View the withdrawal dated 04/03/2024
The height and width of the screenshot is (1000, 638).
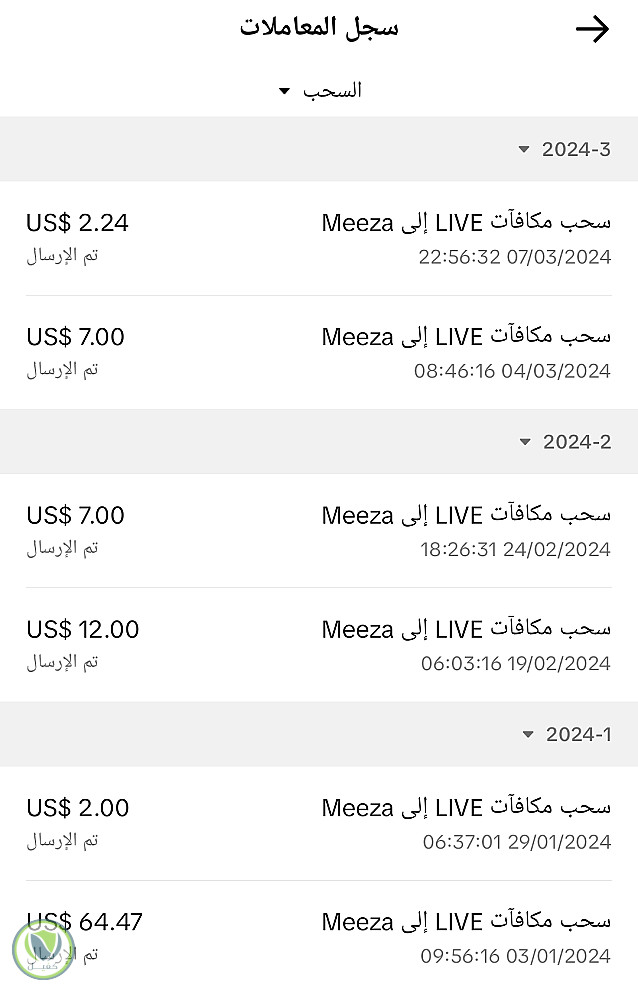tap(319, 352)
